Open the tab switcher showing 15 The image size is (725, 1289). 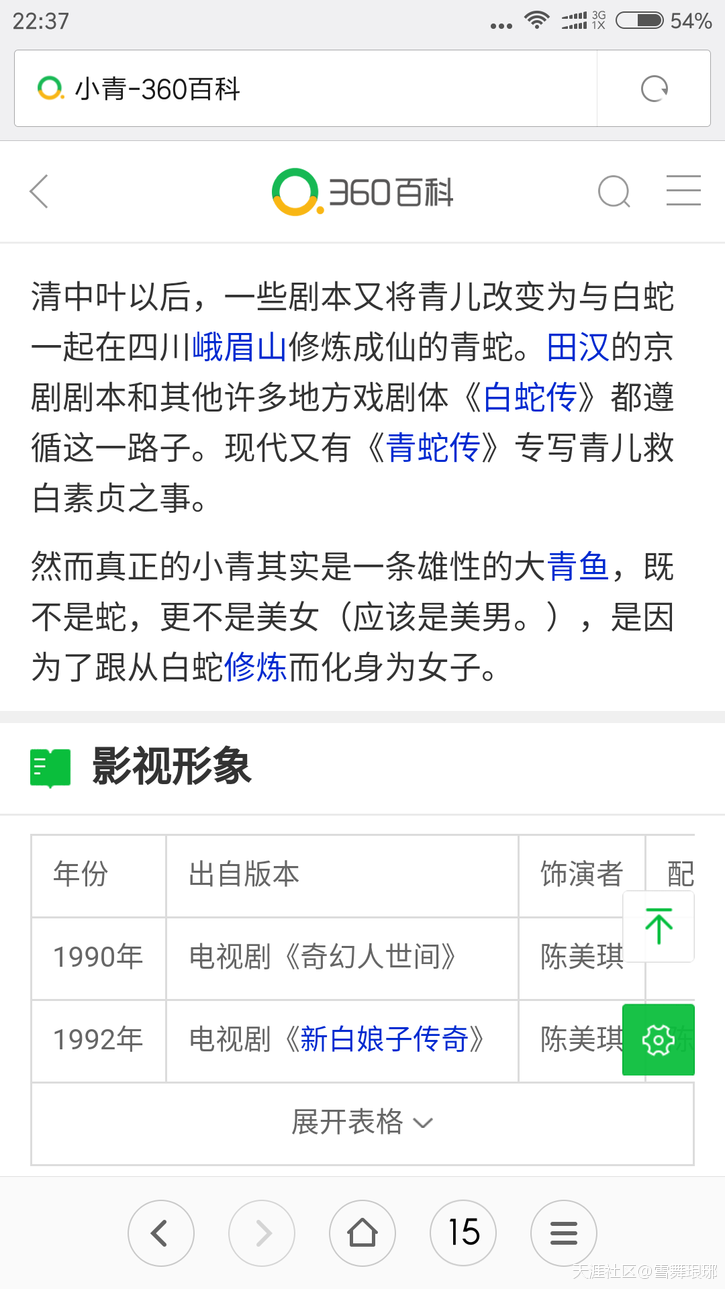click(463, 1233)
